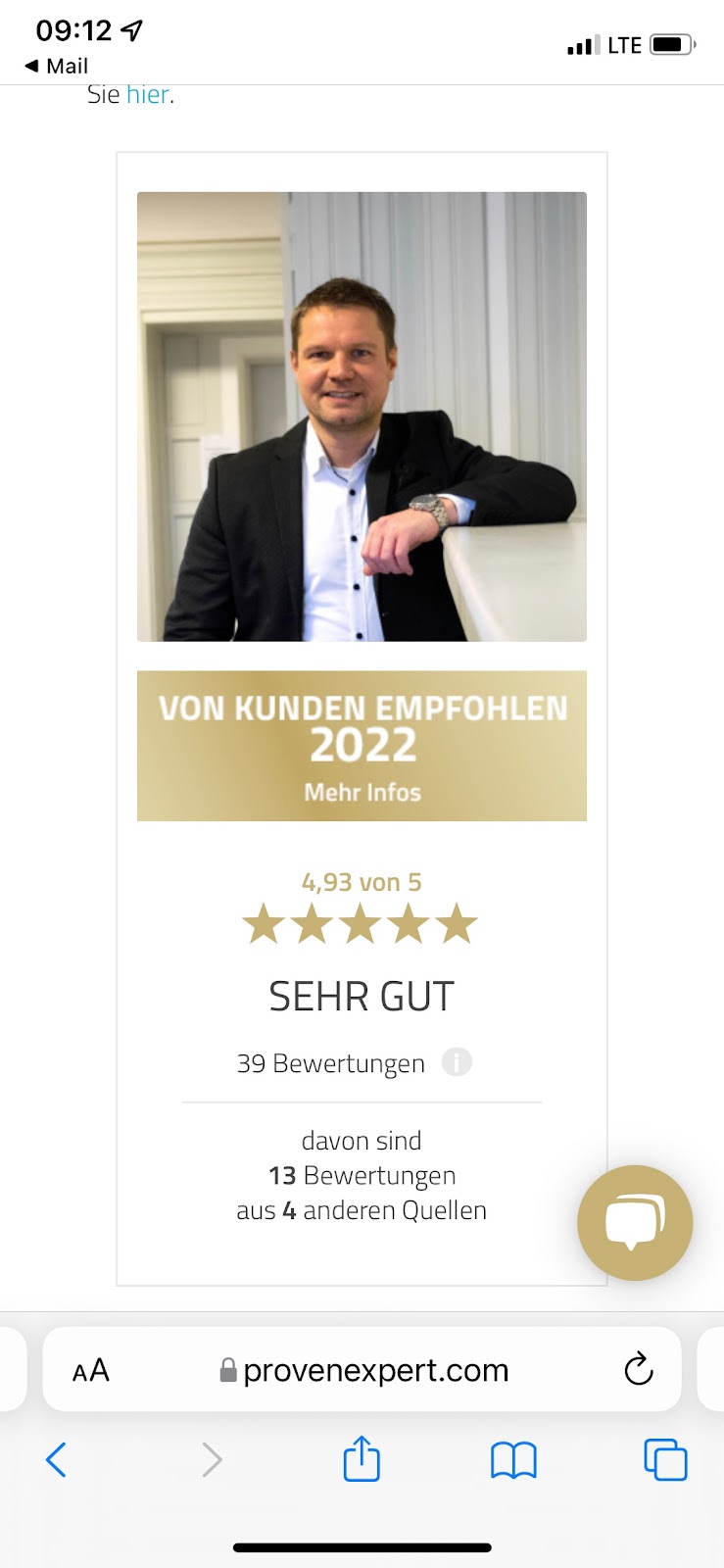Open the bookmarks book icon
The height and width of the screenshot is (1568, 724).
tap(513, 1460)
